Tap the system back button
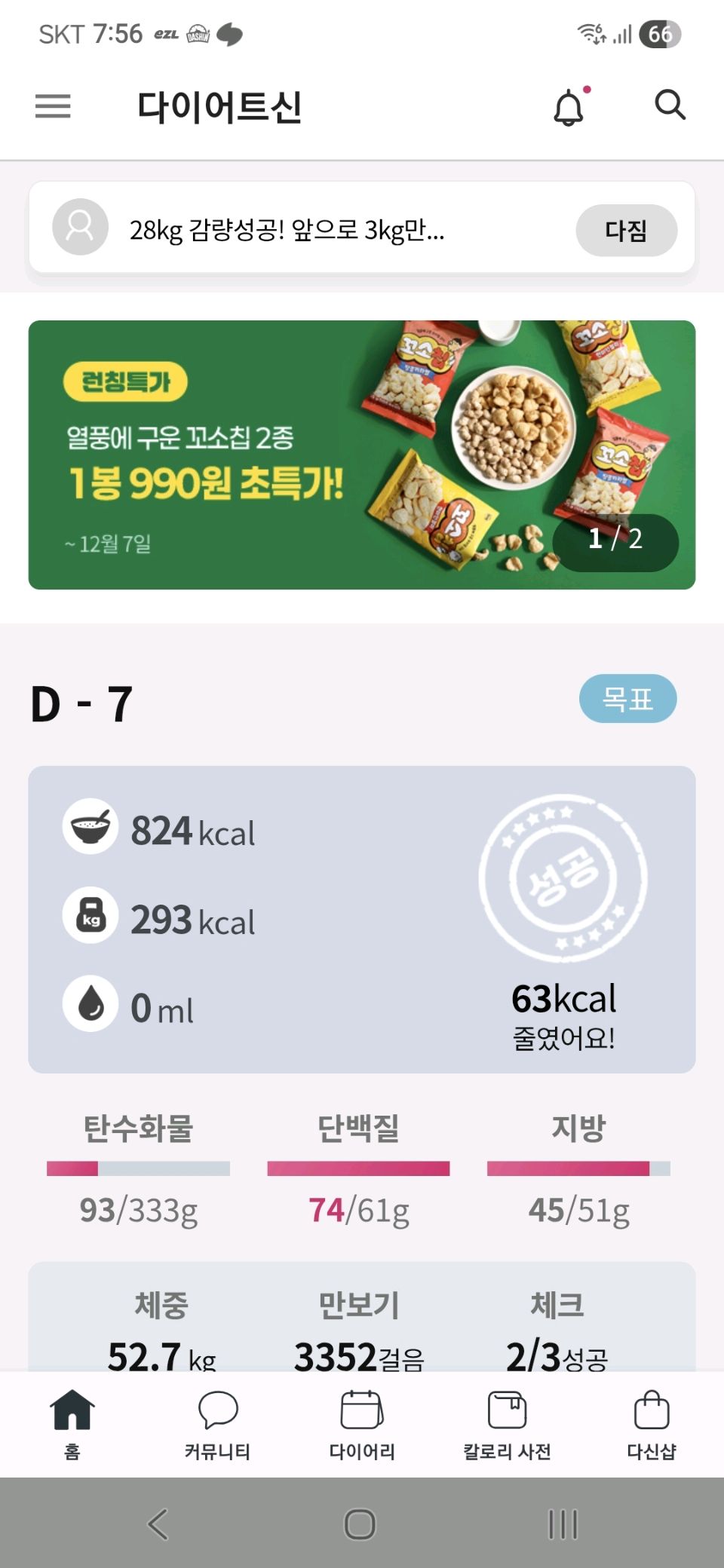The image size is (724, 1568). [158, 1524]
